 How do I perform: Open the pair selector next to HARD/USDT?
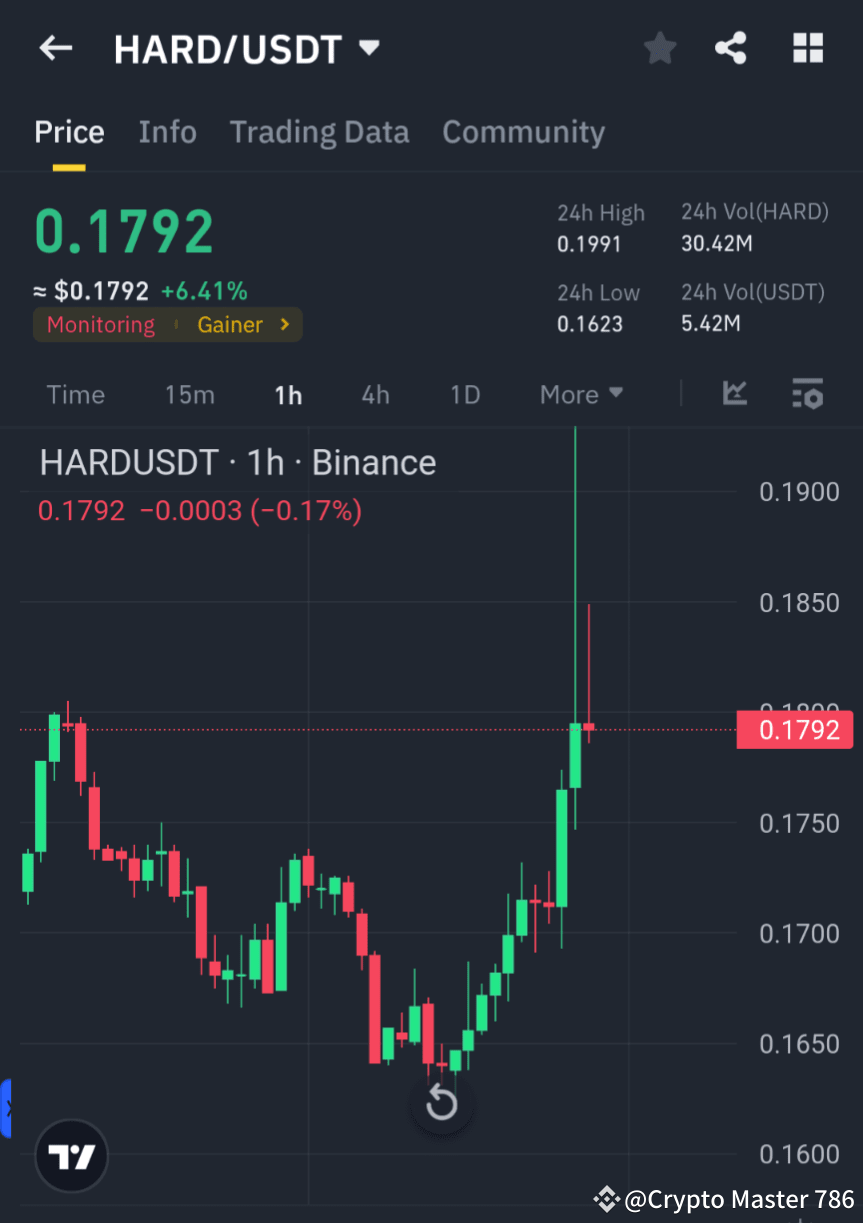pyautogui.click(x=368, y=47)
